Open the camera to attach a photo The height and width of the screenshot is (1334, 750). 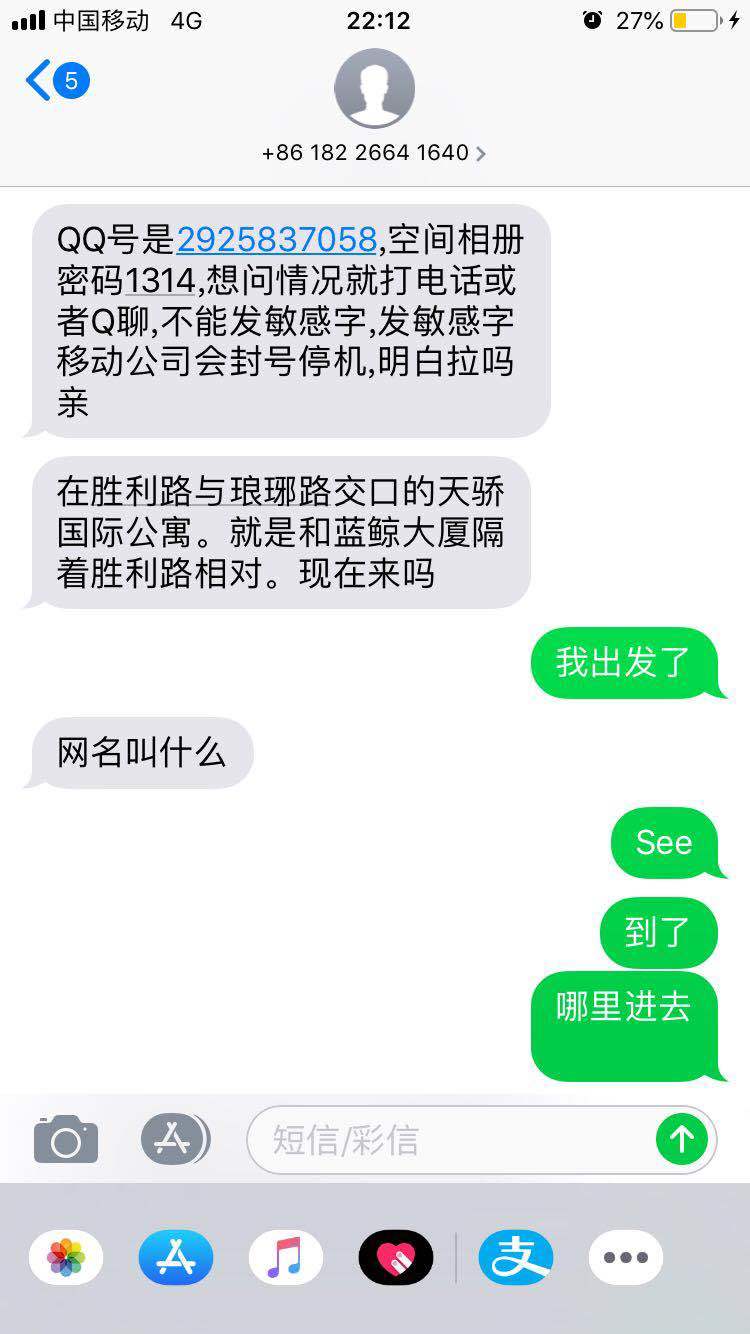tap(66, 1139)
